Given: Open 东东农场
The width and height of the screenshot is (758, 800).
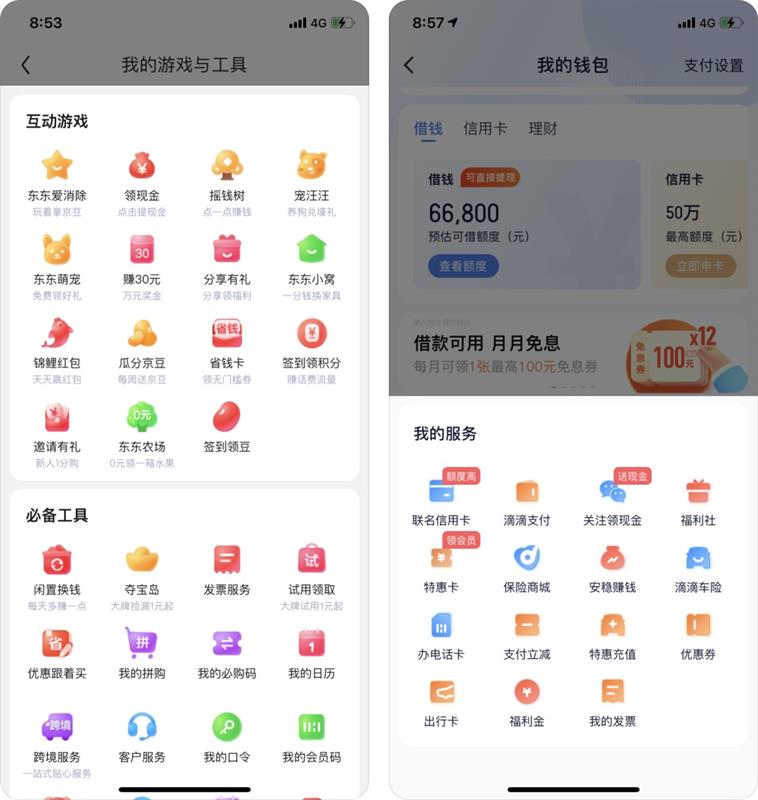Looking at the screenshot, I should click(x=142, y=425).
